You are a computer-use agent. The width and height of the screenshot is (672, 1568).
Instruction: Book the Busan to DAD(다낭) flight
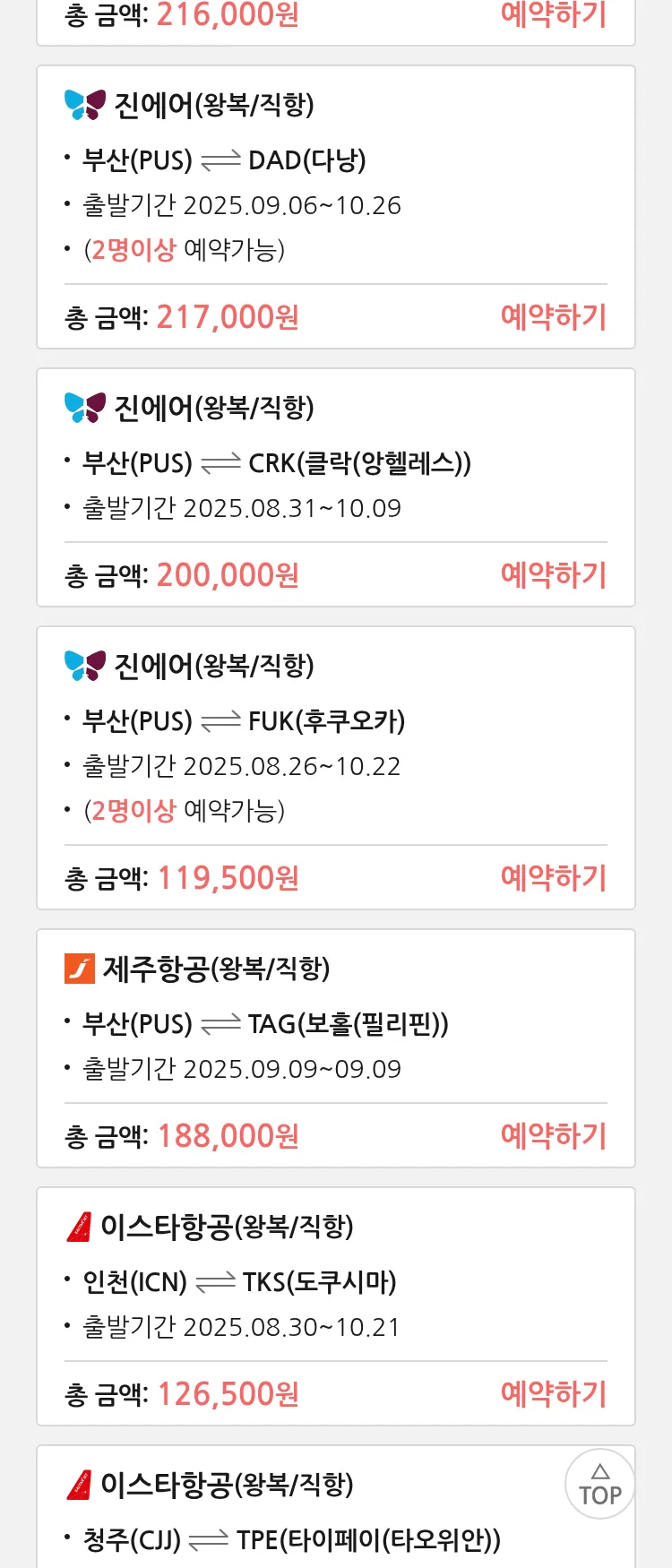(553, 317)
